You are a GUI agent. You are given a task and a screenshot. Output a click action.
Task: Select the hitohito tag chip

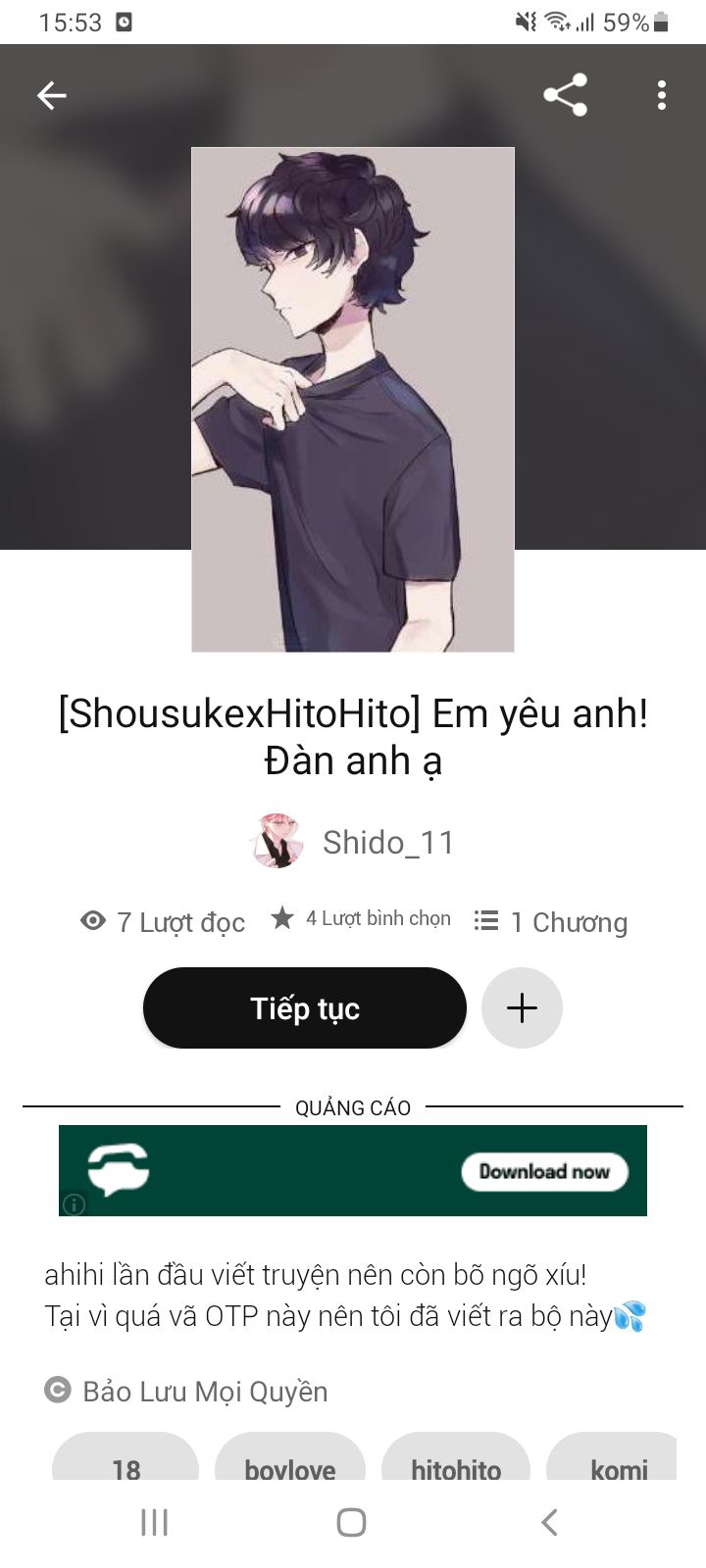pos(456,1460)
